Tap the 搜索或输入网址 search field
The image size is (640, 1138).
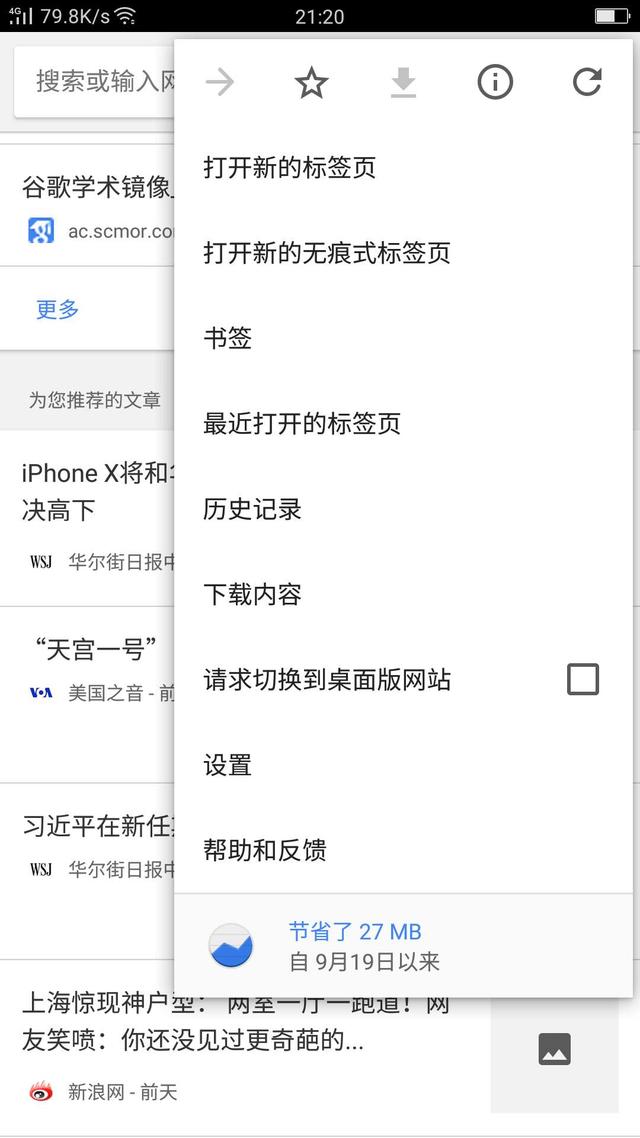click(94, 82)
